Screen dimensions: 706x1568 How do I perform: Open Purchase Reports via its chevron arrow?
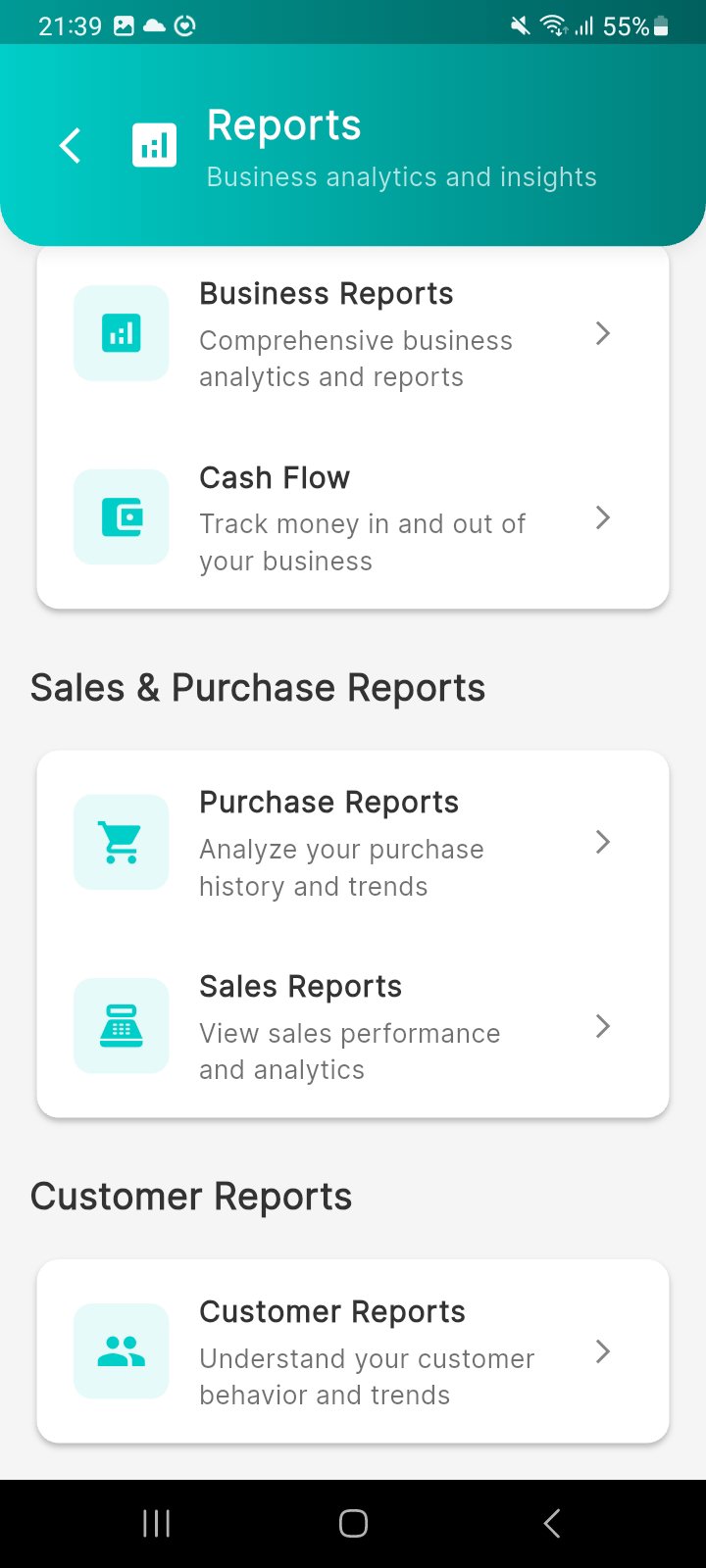[x=603, y=842]
